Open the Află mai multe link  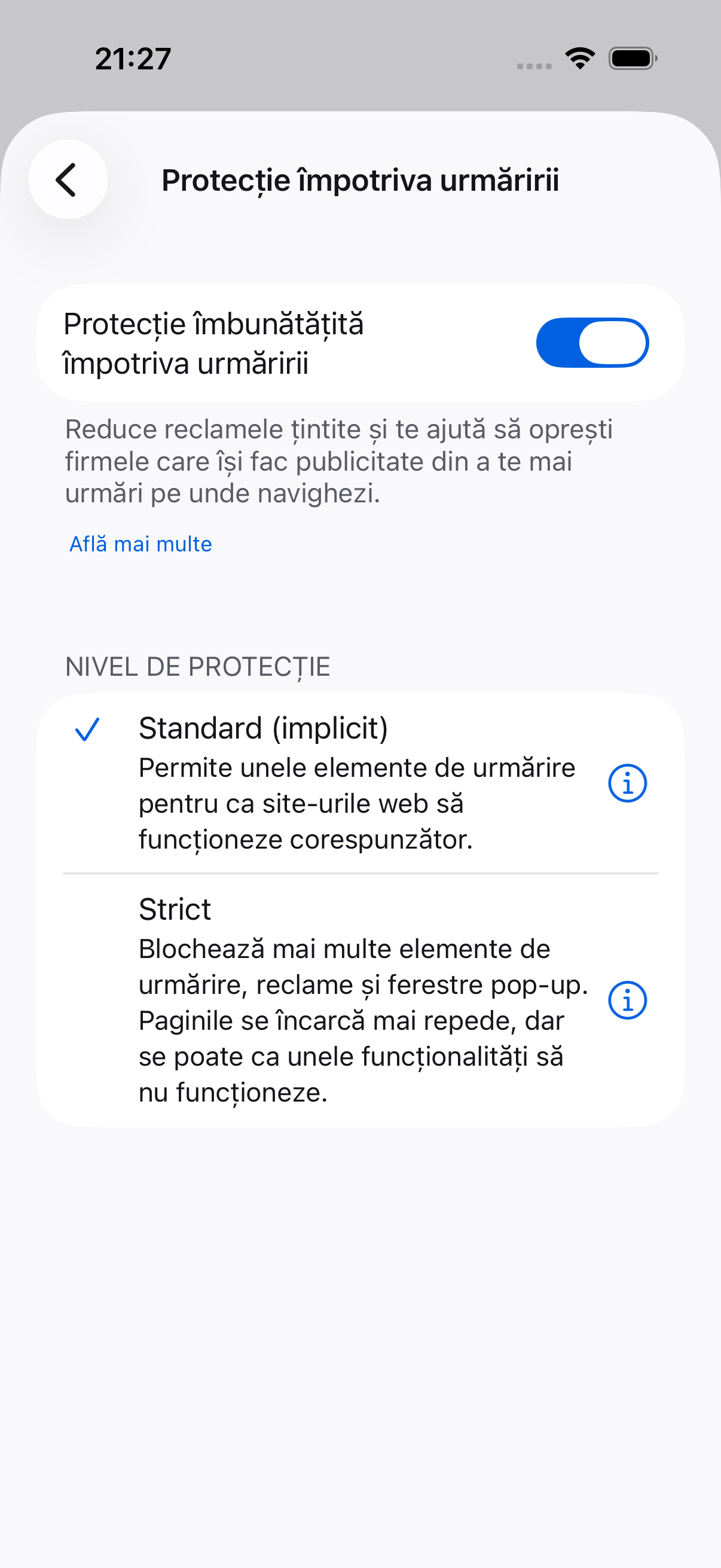[140, 544]
